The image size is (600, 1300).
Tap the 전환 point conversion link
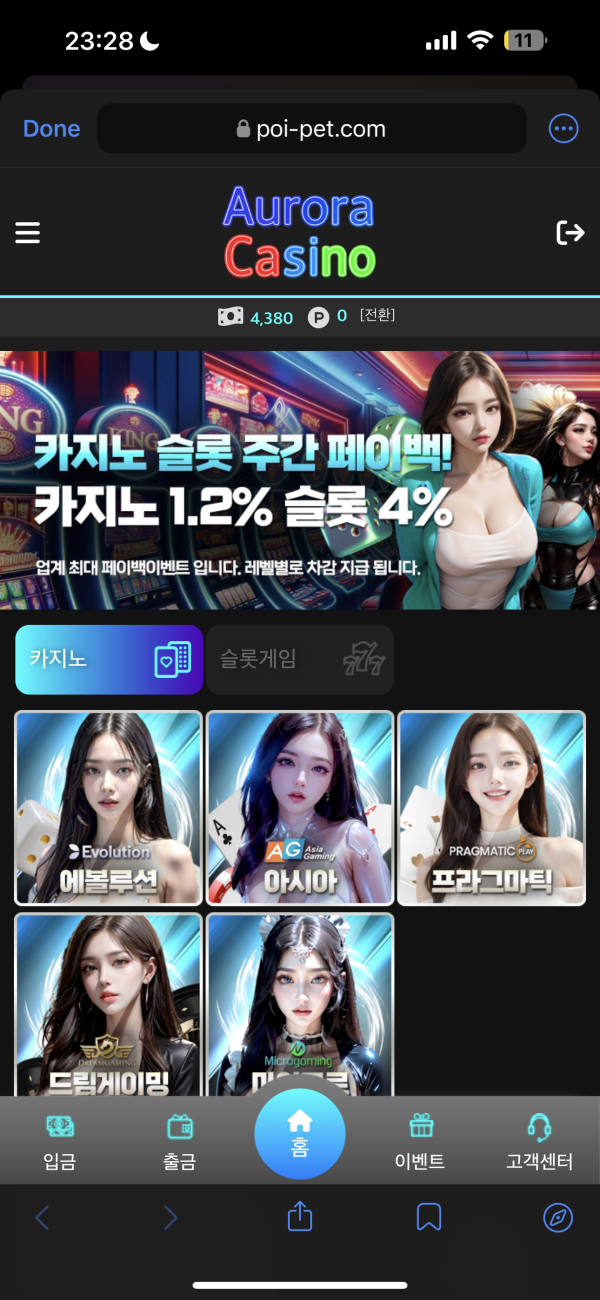377,316
